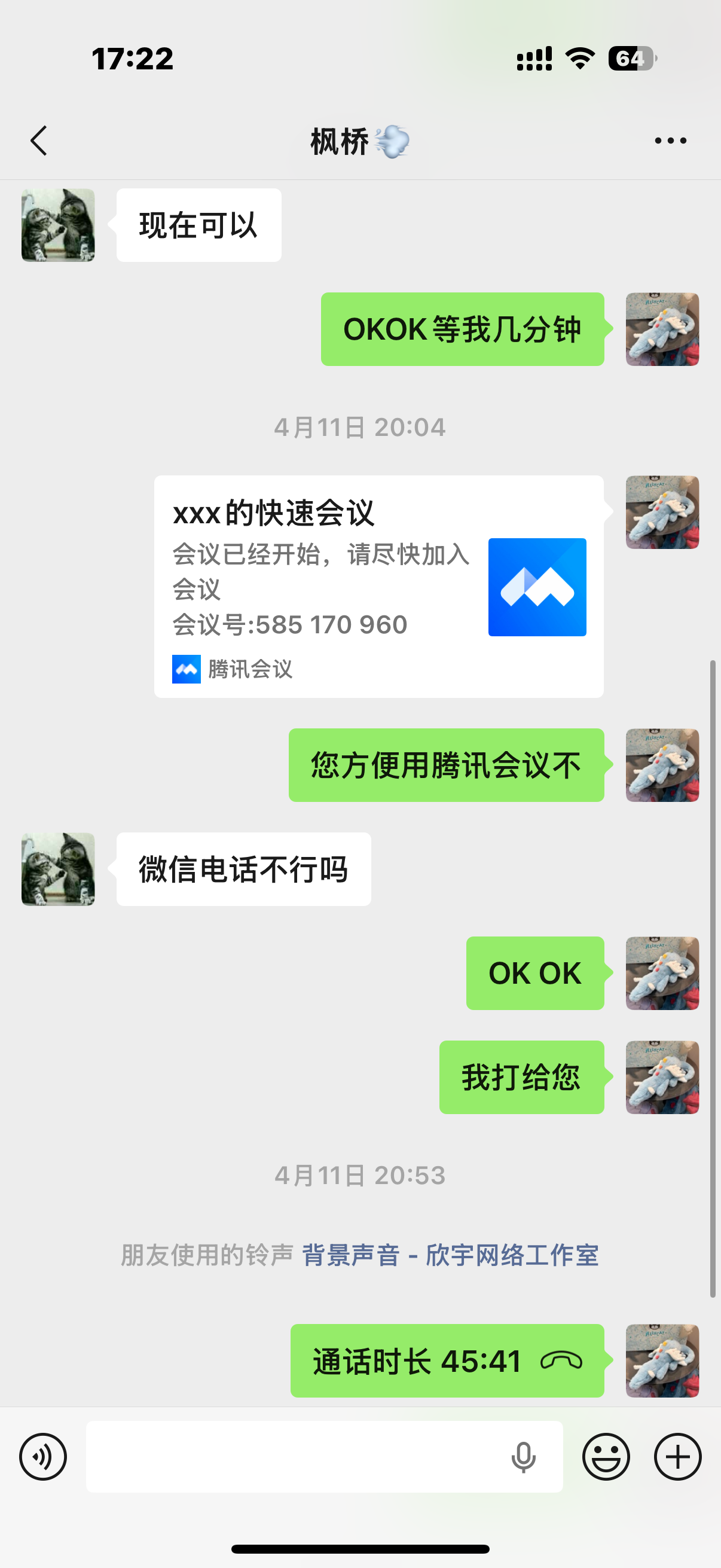721x1568 pixels.
Task: Open the plus attachments panel
Action: pyautogui.click(x=678, y=1457)
